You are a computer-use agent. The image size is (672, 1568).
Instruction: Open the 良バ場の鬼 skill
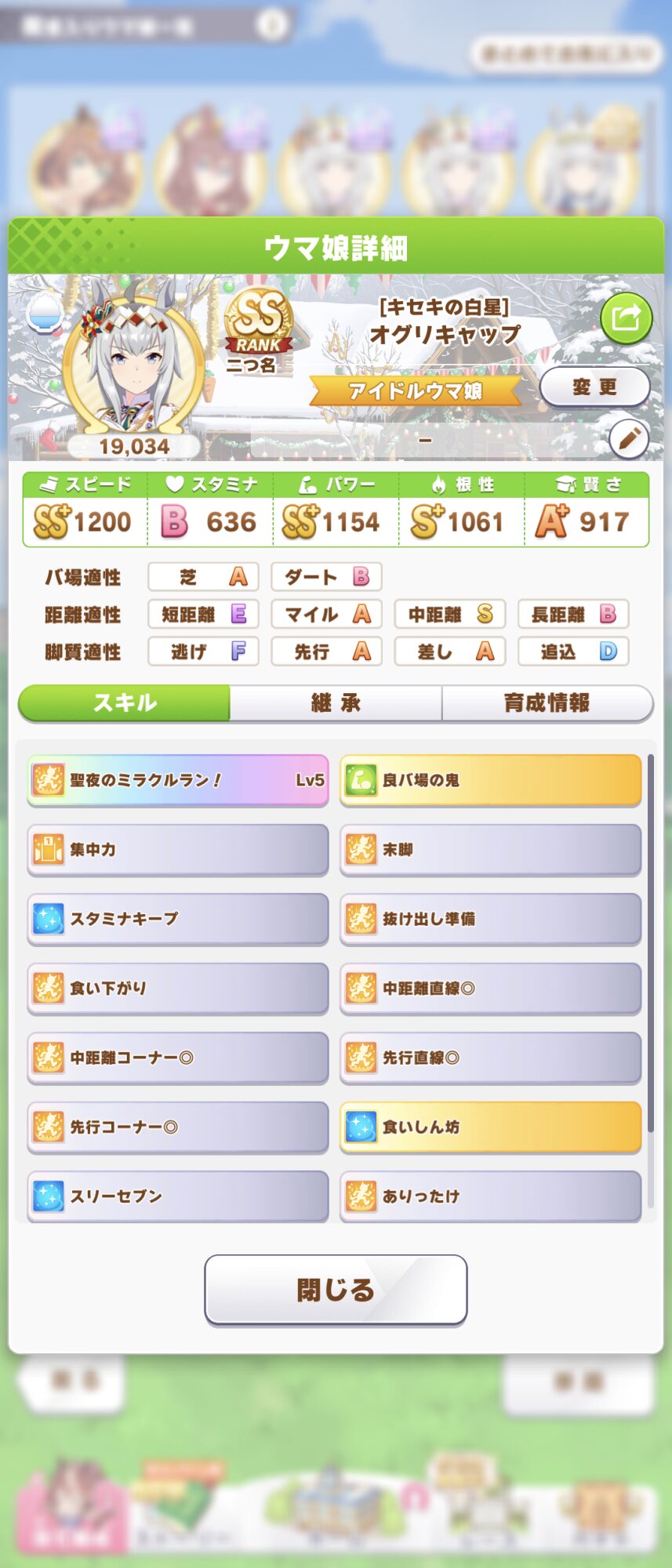490,780
